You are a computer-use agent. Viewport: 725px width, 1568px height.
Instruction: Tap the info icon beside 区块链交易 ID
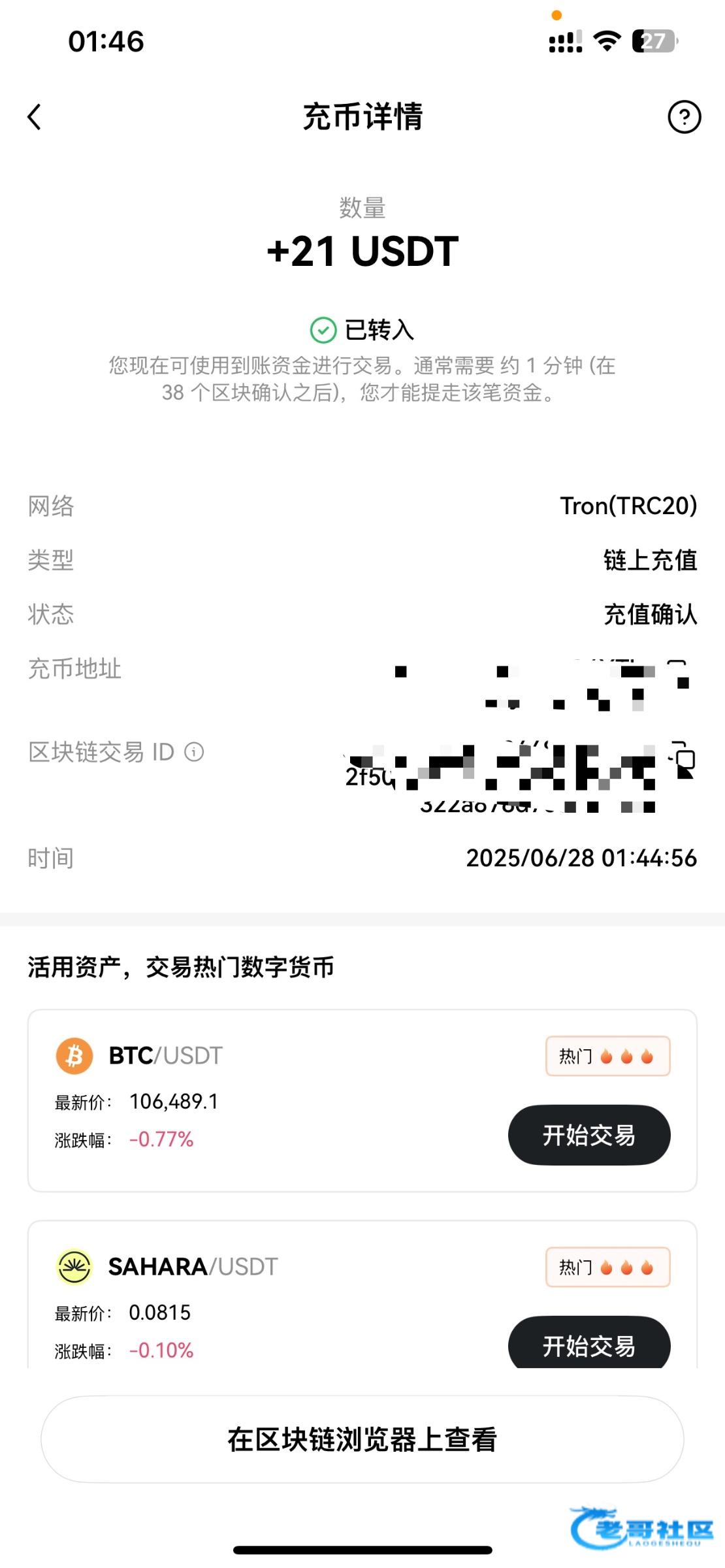pos(194,752)
